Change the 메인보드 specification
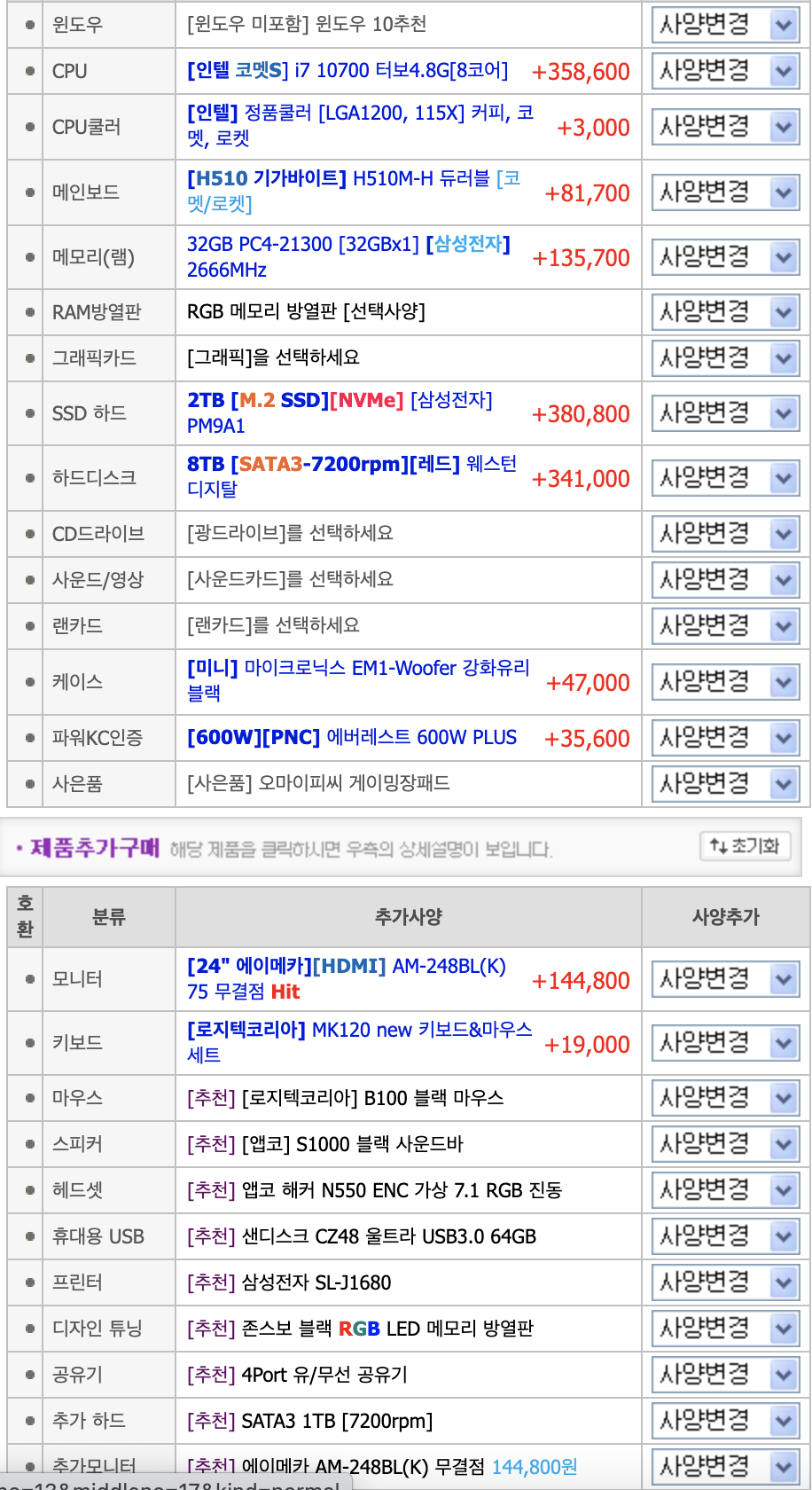This screenshot has height=1490, width=812. coord(724,192)
